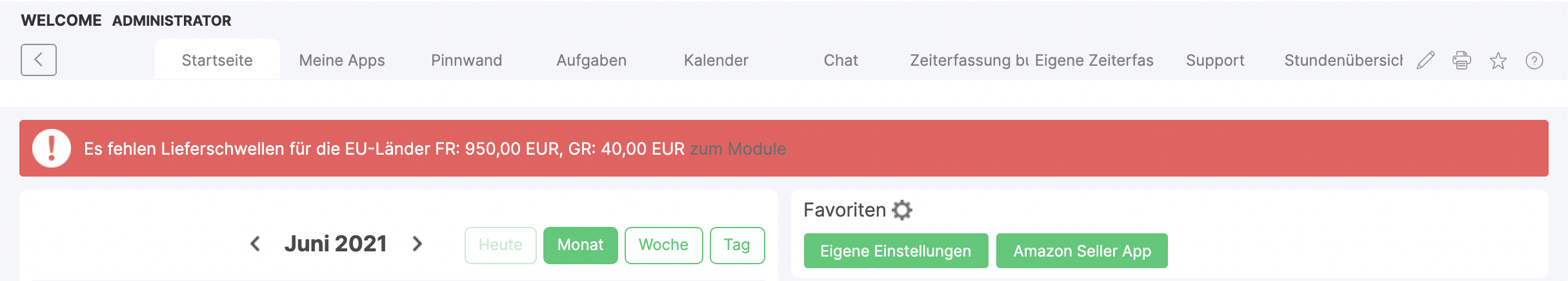Viewport: 1568px width, 281px height.
Task: Go to next month after Juni 2021
Action: (417, 244)
